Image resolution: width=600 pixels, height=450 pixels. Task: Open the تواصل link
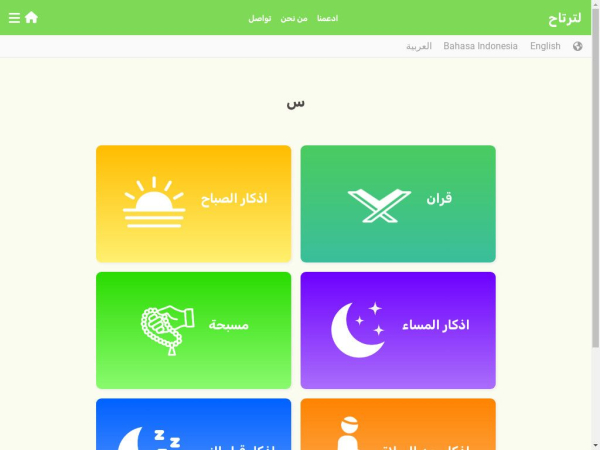pyautogui.click(x=260, y=19)
